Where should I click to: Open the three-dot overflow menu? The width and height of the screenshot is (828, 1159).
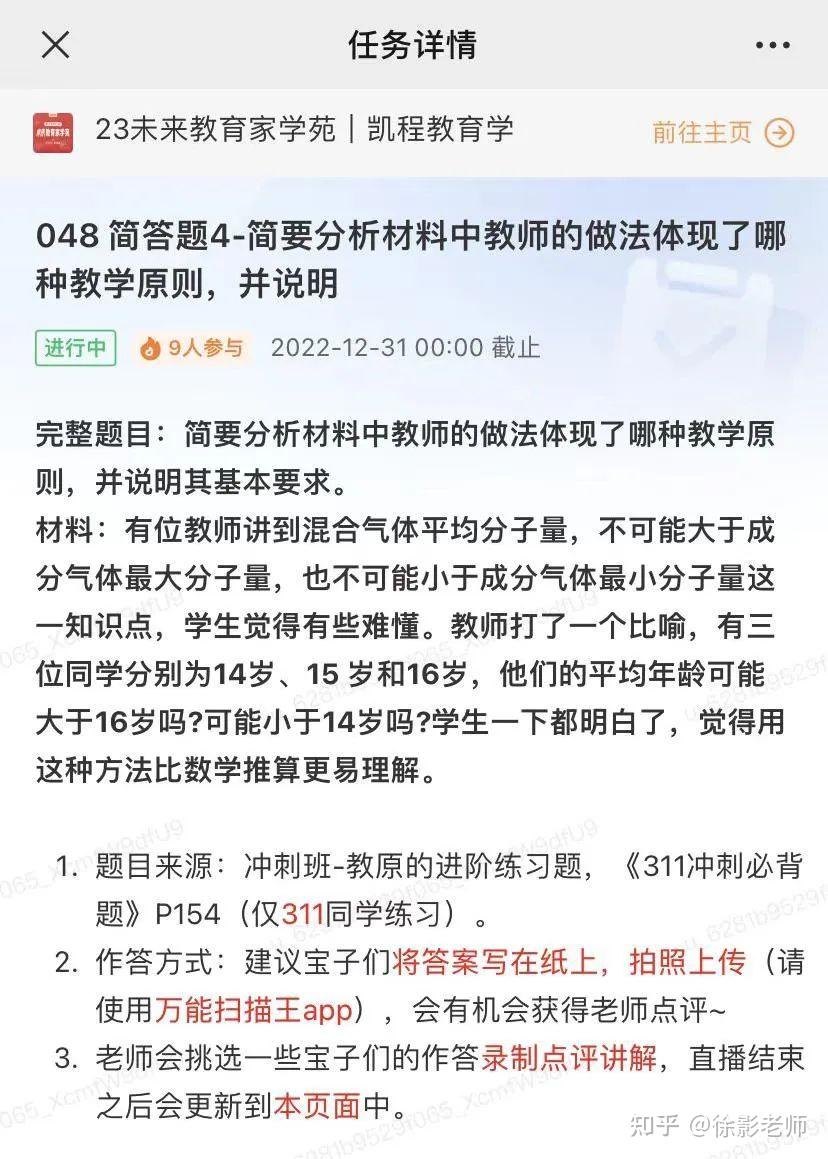click(772, 46)
